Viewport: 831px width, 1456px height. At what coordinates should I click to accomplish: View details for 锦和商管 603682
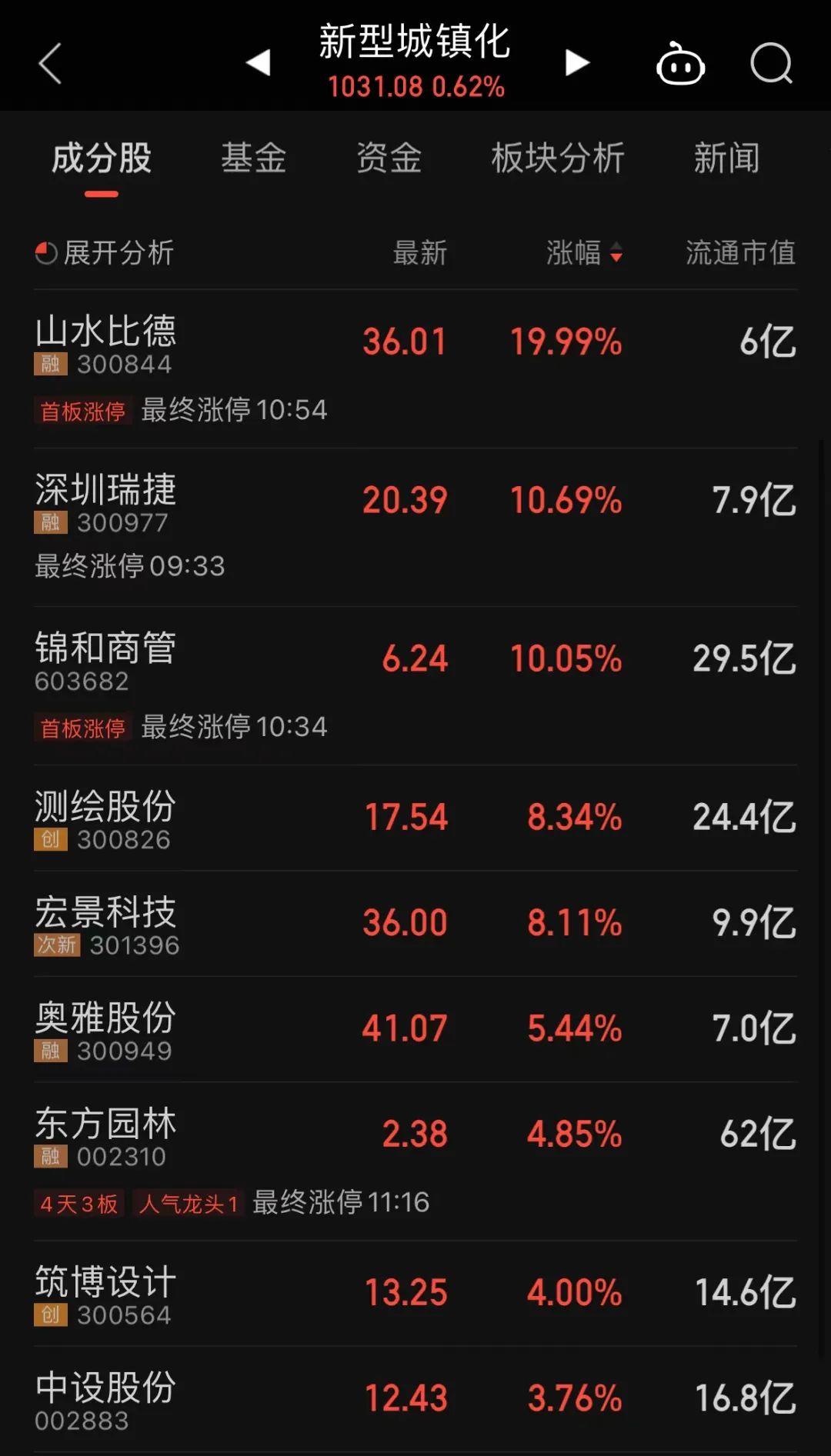[x=106, y=660]
